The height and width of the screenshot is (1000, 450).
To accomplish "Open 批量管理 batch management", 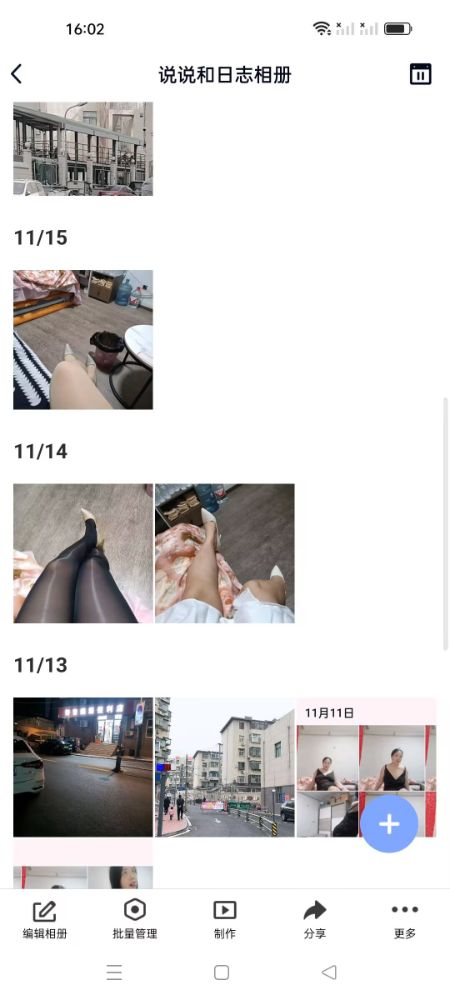I will click(134, 919).
